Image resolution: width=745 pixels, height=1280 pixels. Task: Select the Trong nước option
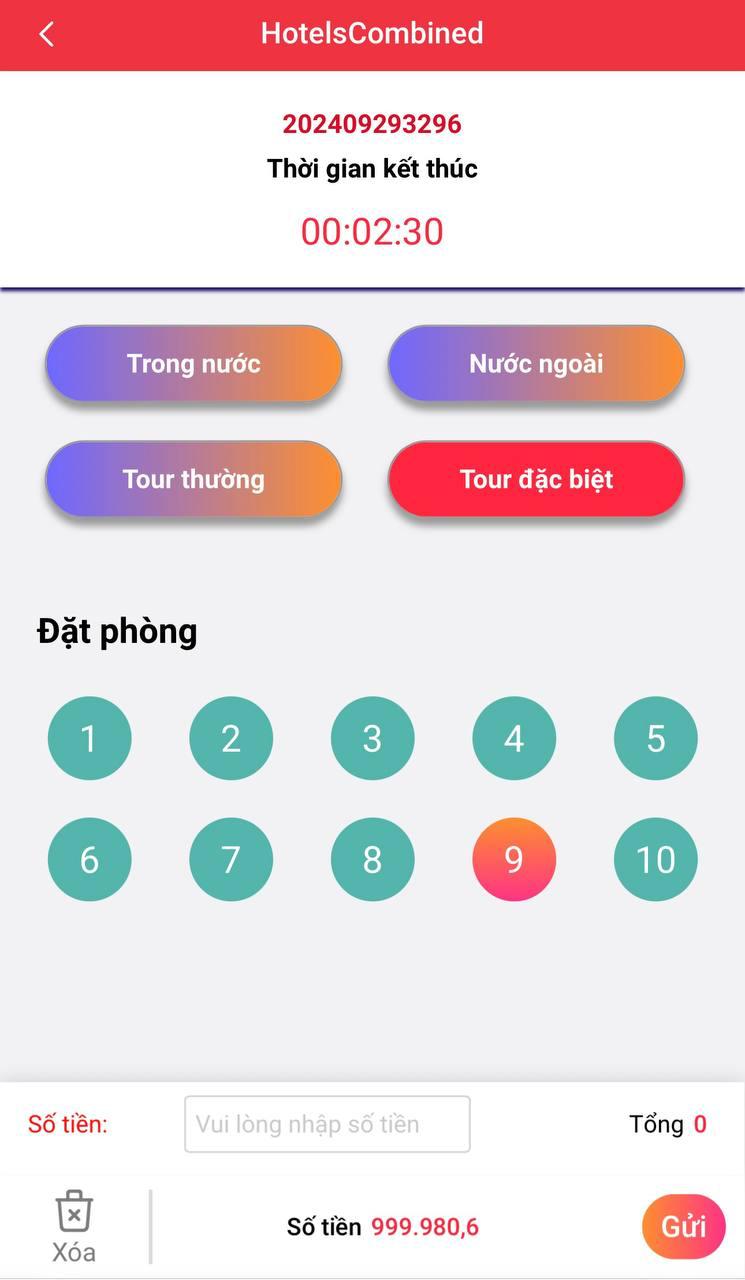(194, 363)
